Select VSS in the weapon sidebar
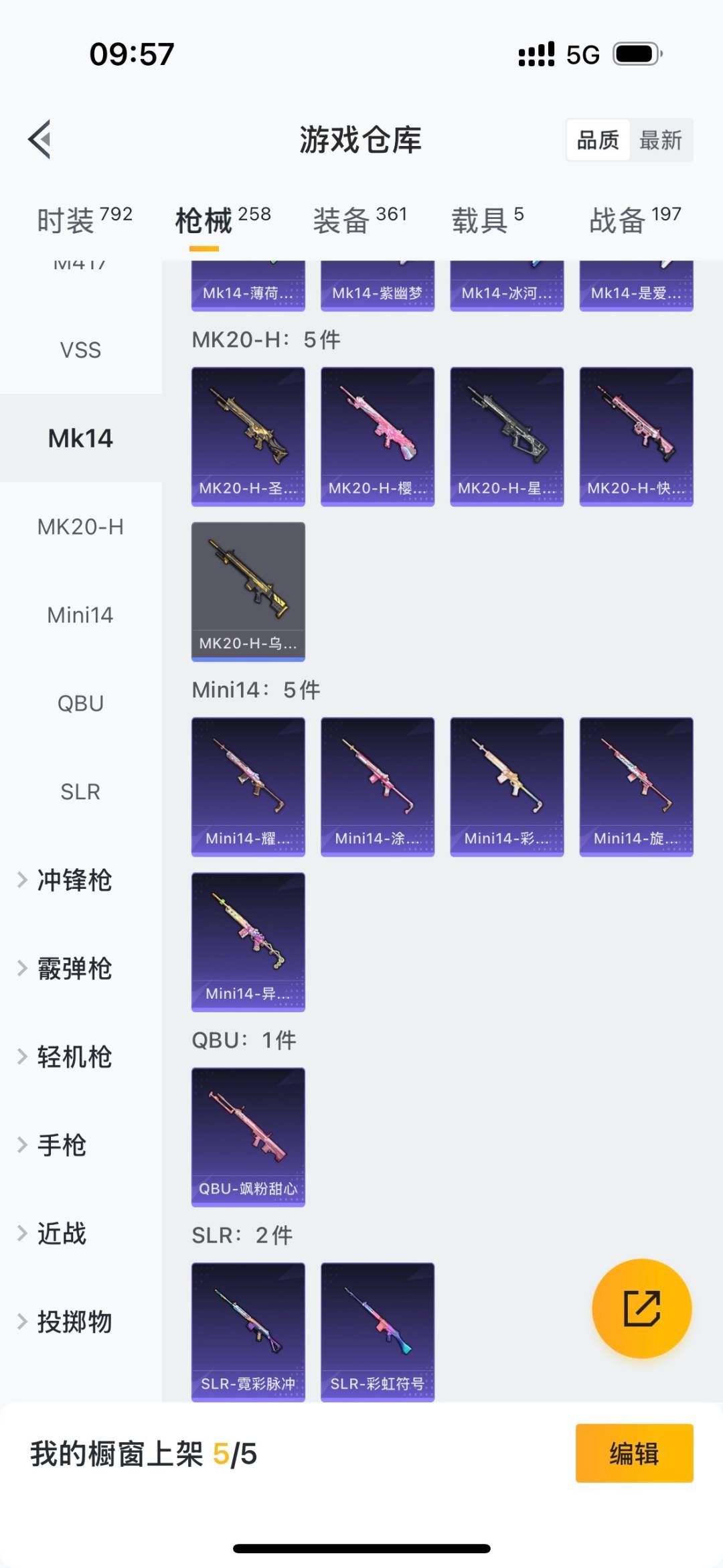This screenshot has height=1568, width=723. tap(80, 350)
